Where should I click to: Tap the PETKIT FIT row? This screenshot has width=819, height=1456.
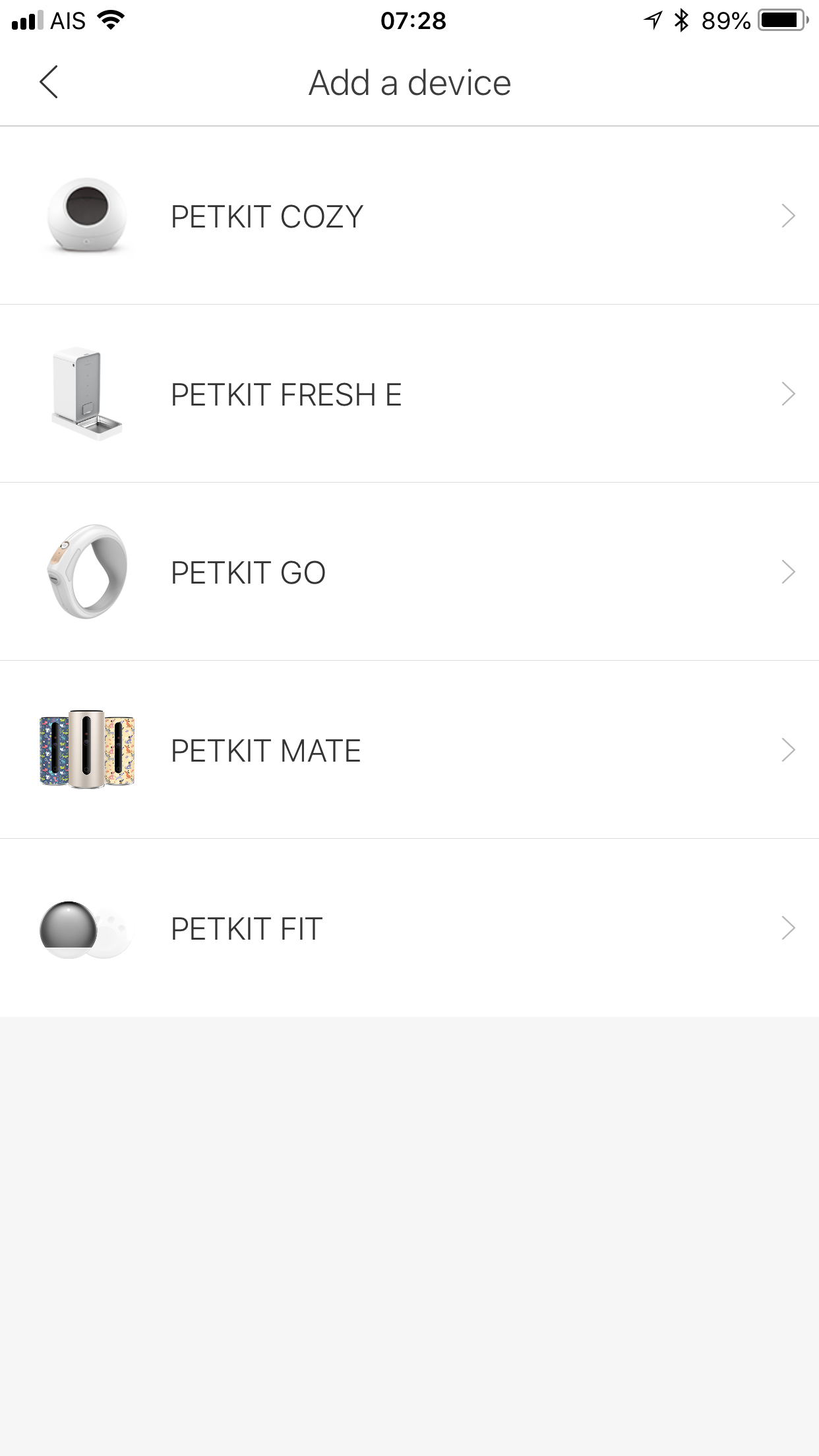(409, 928)
